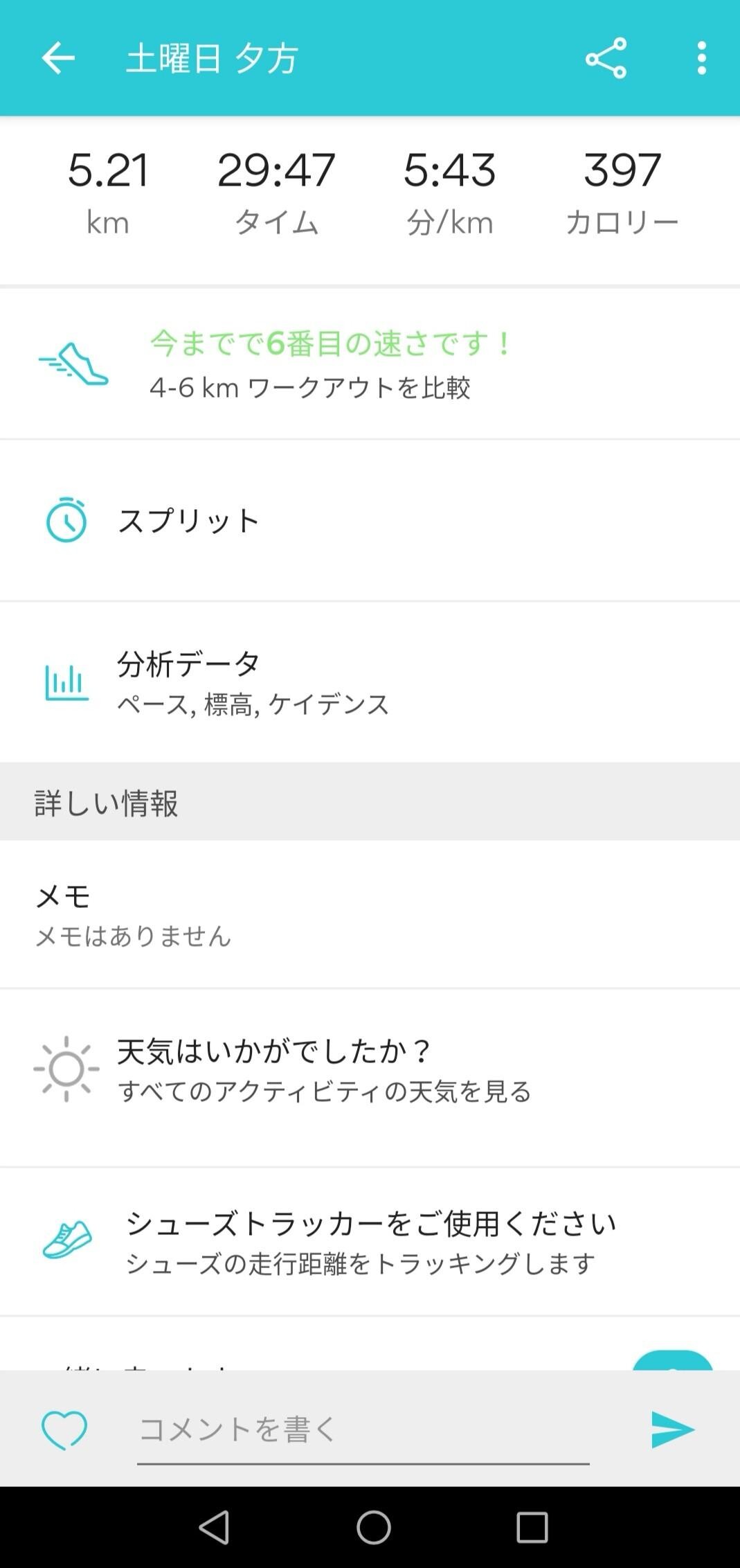Open the overflow menu
The image size is (740, 1568).
[702, 58]
